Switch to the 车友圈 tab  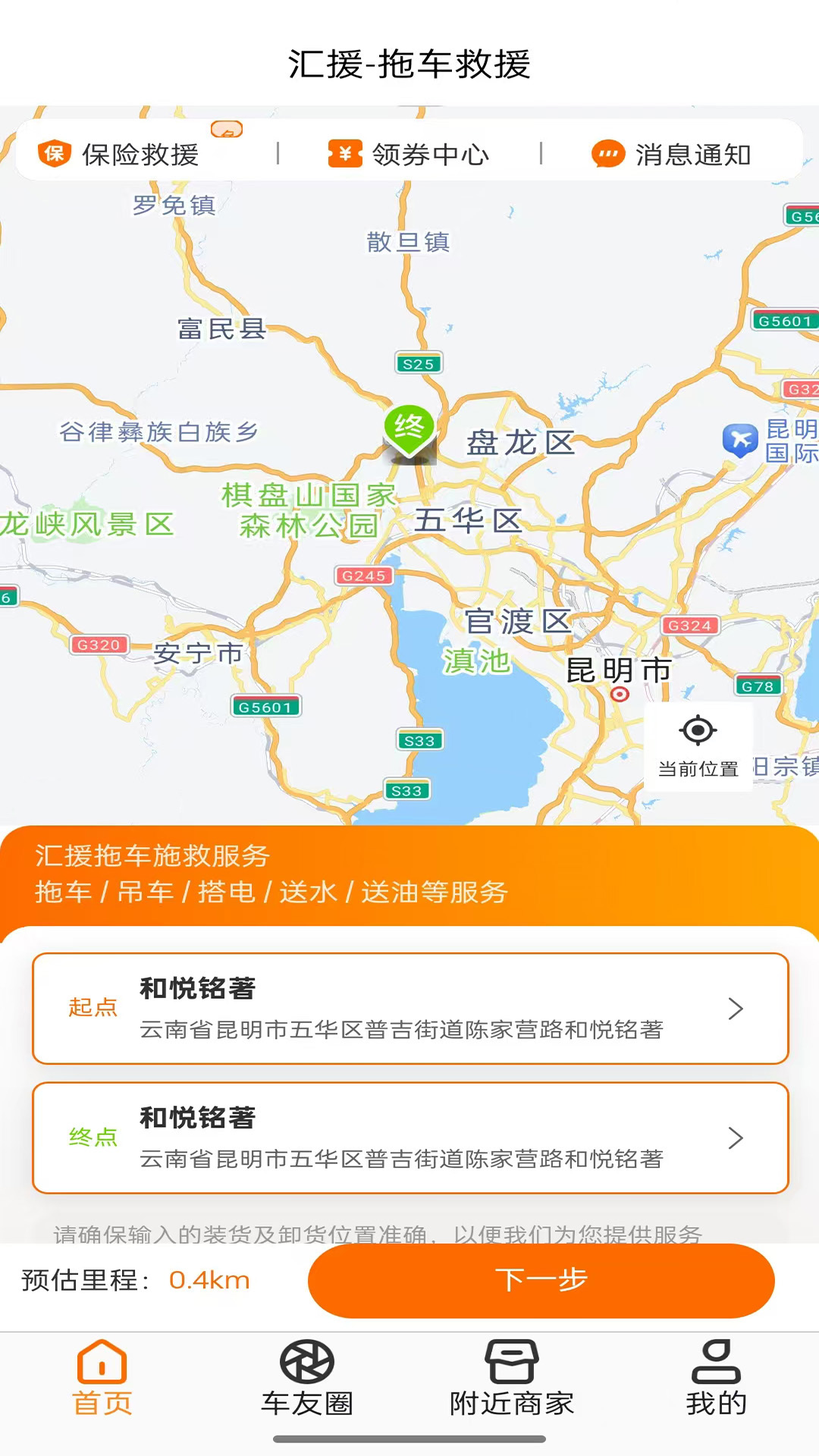point(307,1379)
